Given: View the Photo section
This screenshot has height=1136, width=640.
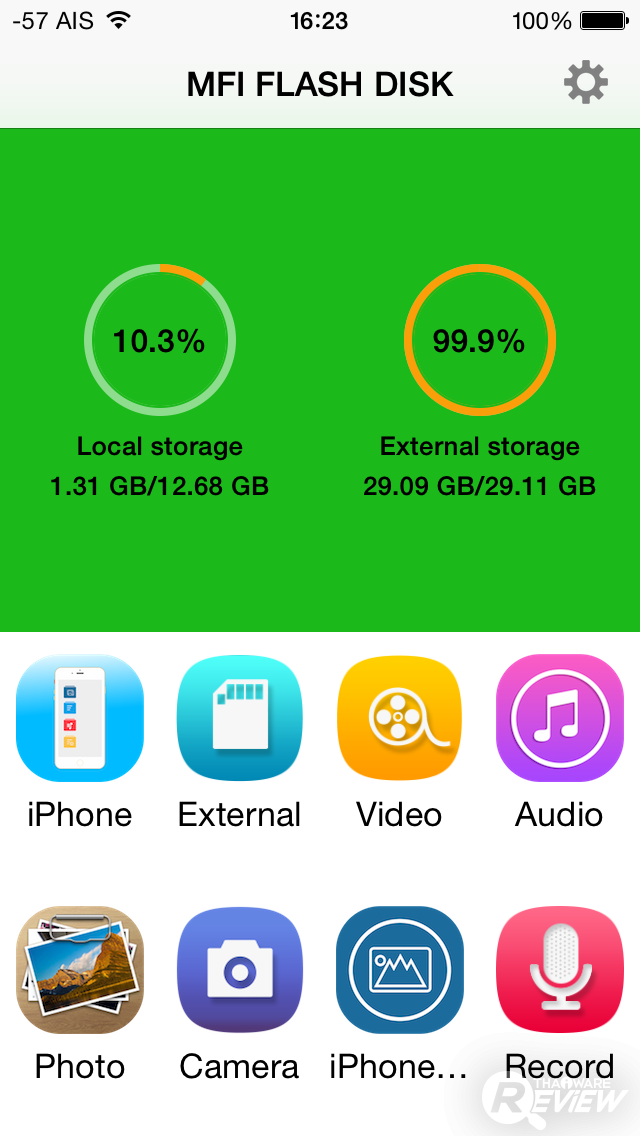Looking at the screenshot, I should (x=80, y=970).
